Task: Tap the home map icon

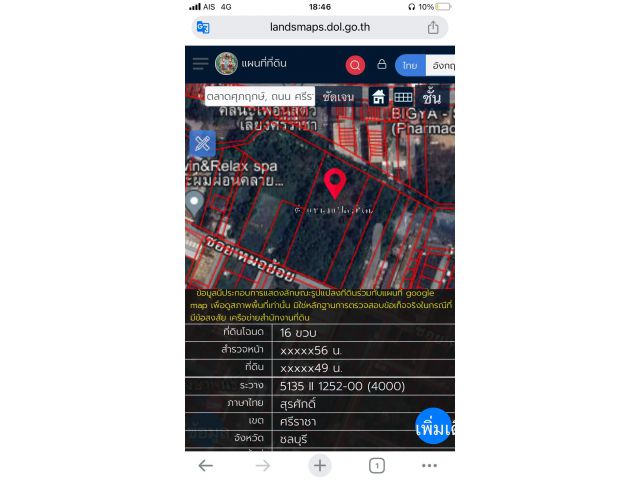Action: coord(379,97)
